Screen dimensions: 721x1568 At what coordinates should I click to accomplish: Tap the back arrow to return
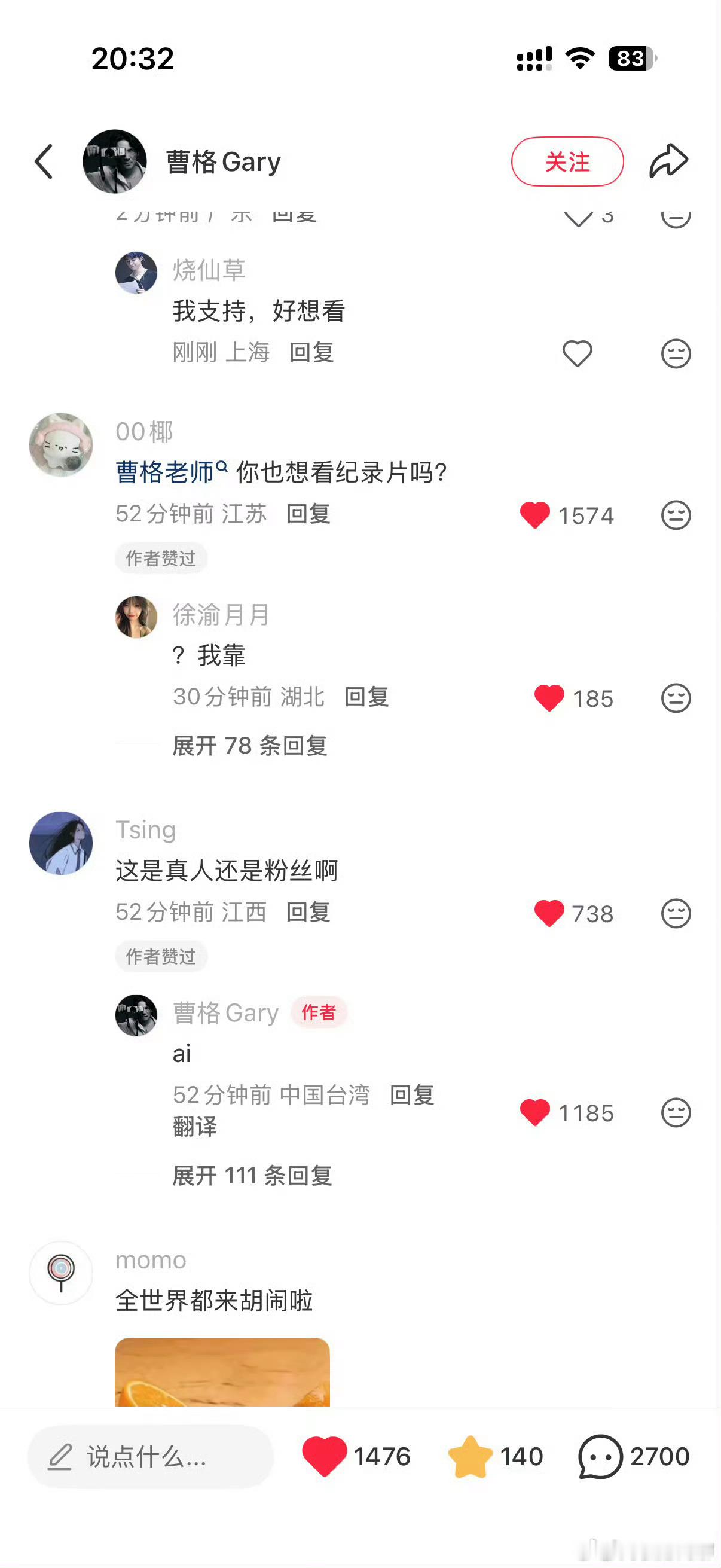pyautogui.click(x=43, y=161)
